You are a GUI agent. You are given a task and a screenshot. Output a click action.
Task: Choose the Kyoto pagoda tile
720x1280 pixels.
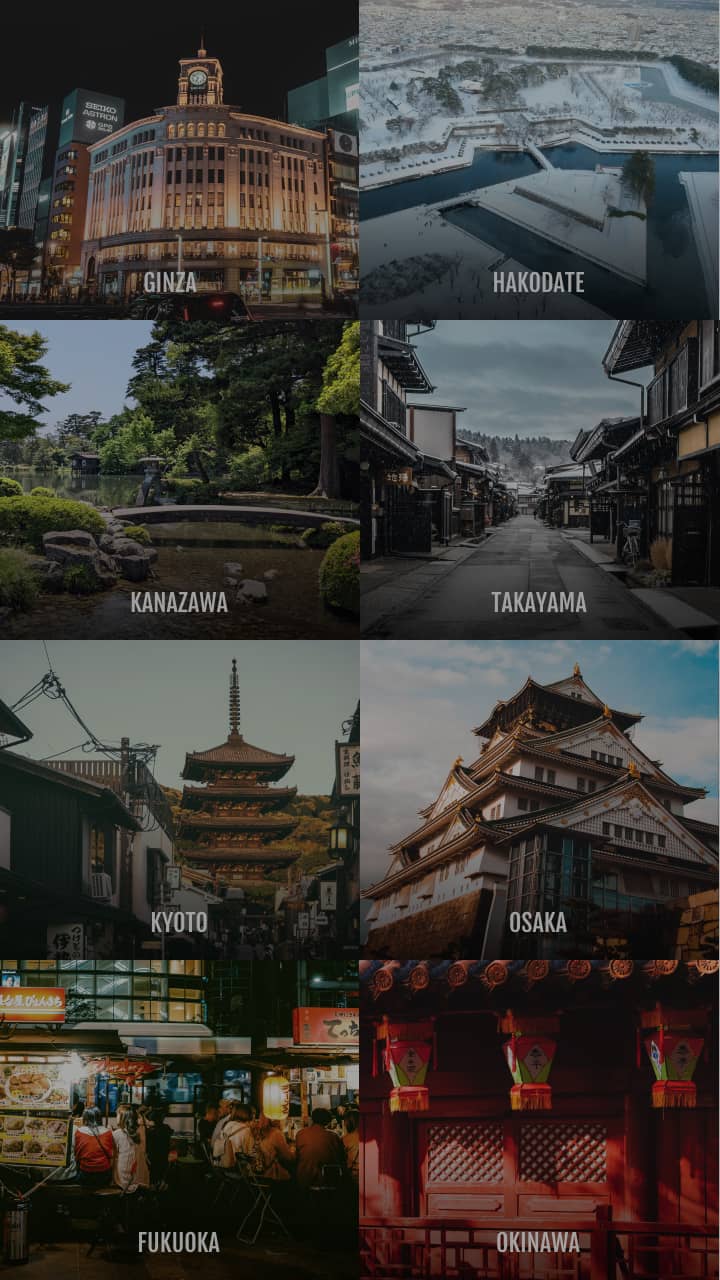(179, 800)
